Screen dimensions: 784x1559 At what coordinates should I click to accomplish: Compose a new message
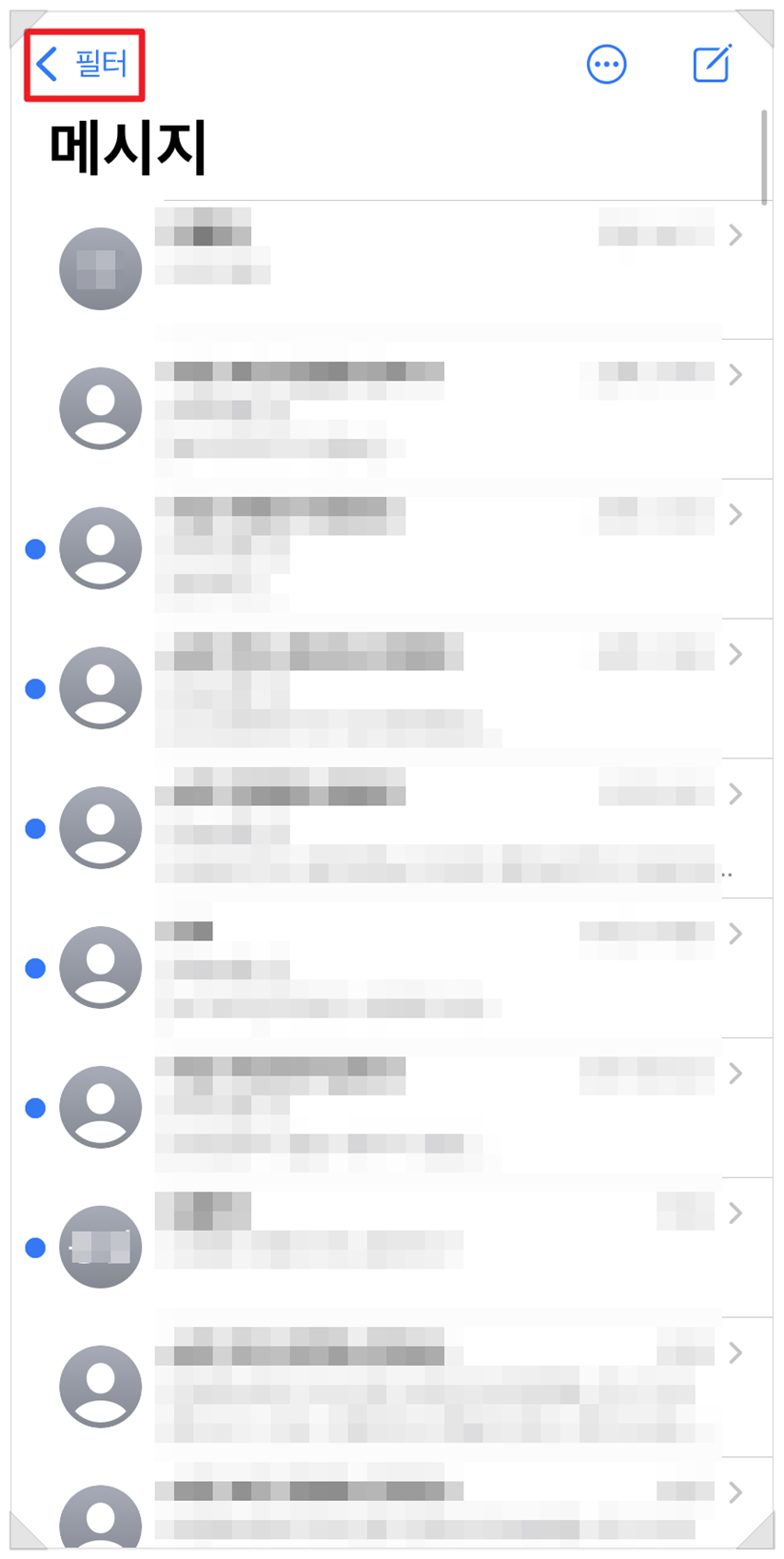point(712,64)
